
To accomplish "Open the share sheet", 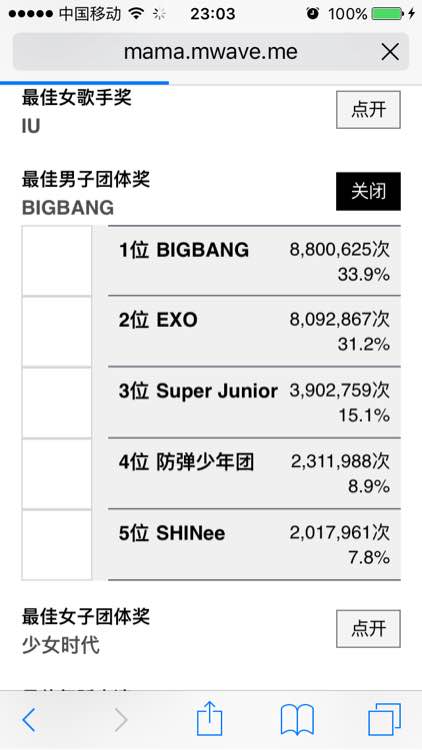I will click(x=210, y=717).
